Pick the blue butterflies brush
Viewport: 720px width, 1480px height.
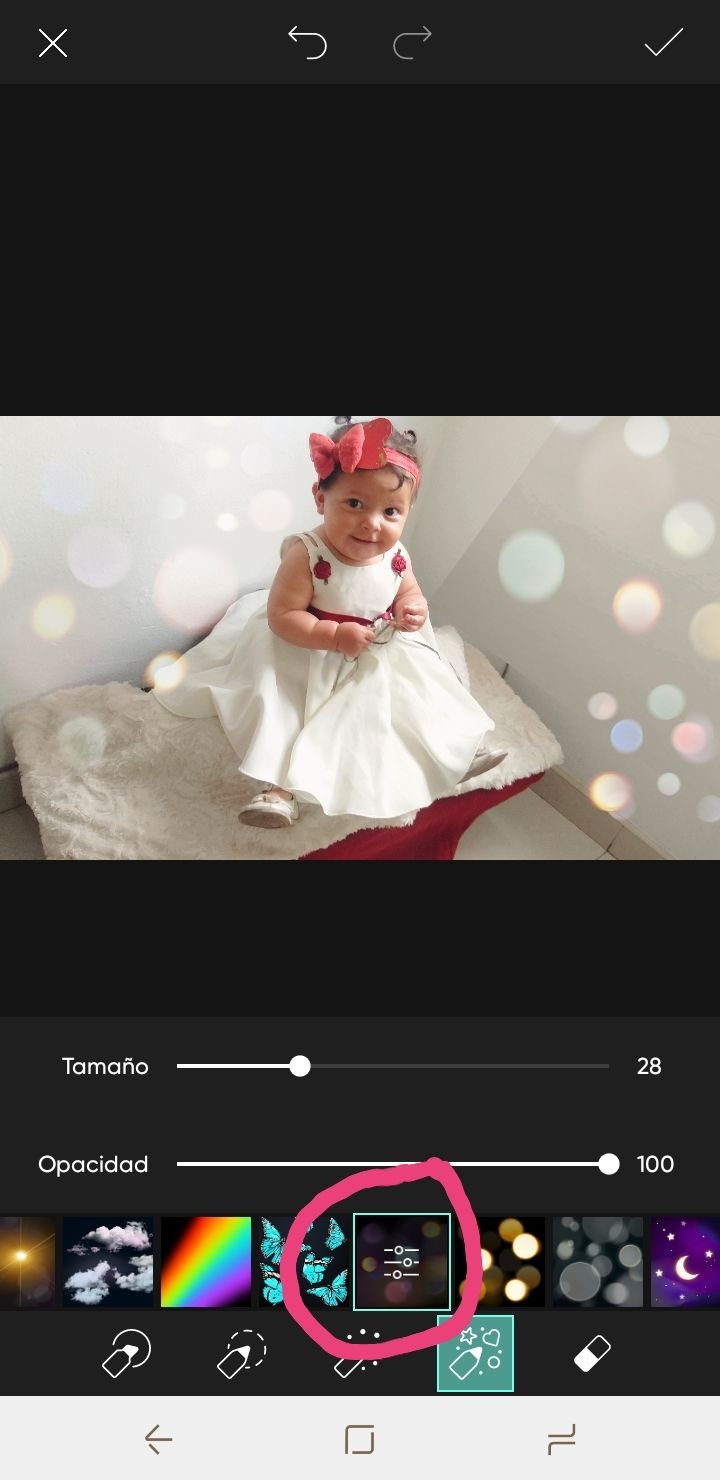point(304,1262)
